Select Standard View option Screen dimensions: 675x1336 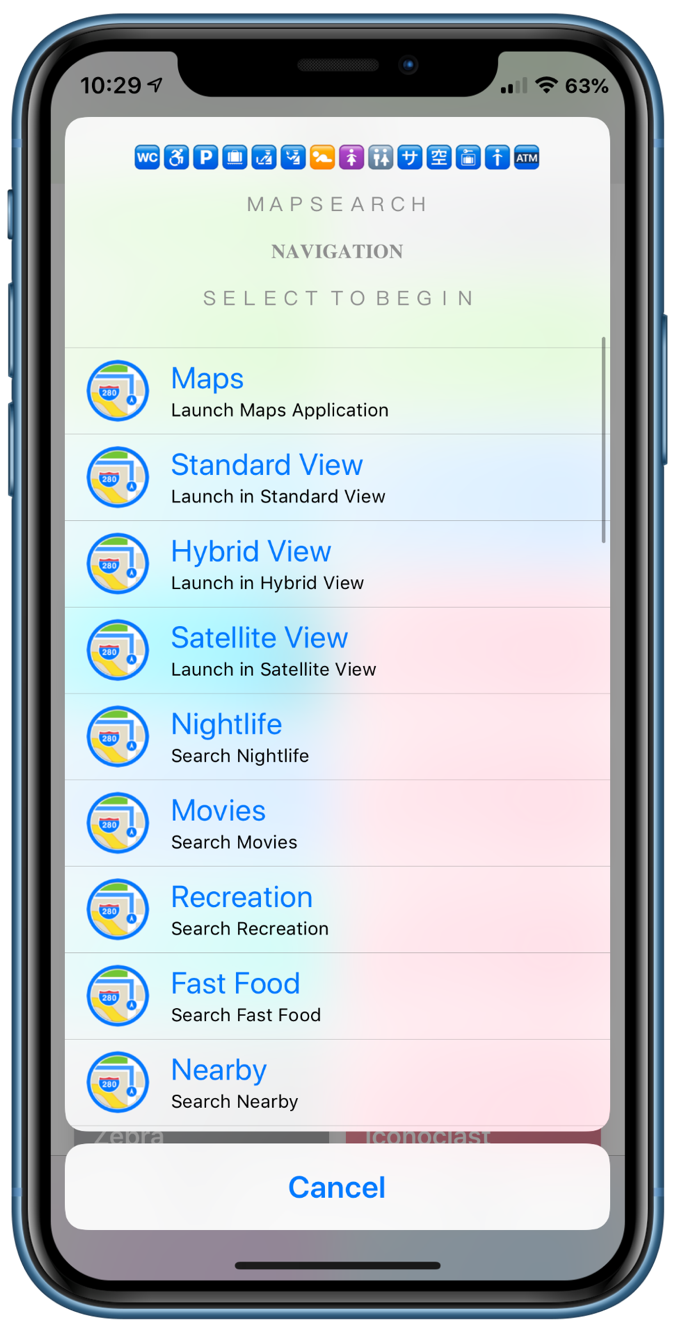pyautogui.click(x=336, y=478)
